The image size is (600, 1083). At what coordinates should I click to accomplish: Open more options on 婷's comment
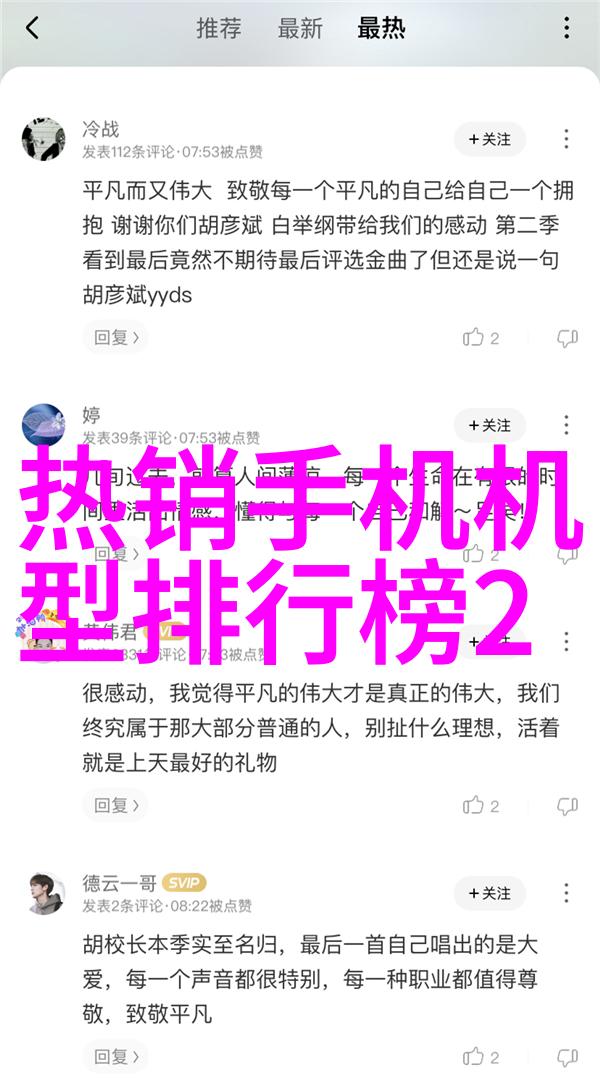566,425
